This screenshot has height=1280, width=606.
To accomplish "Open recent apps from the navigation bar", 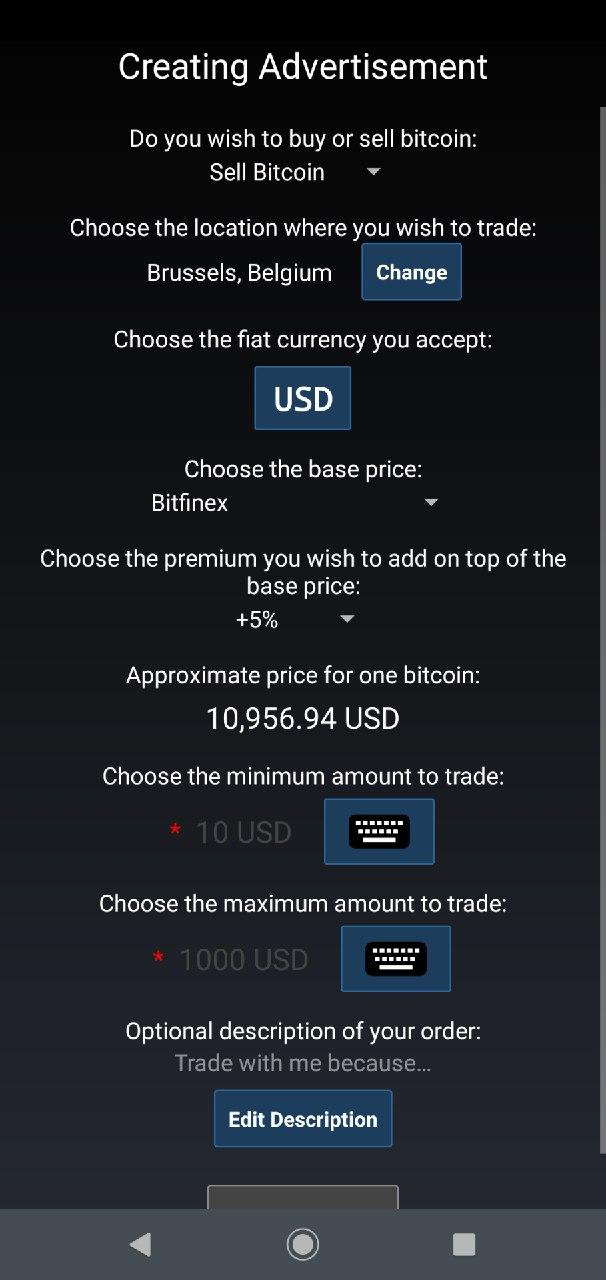I will click(464, 1244).
